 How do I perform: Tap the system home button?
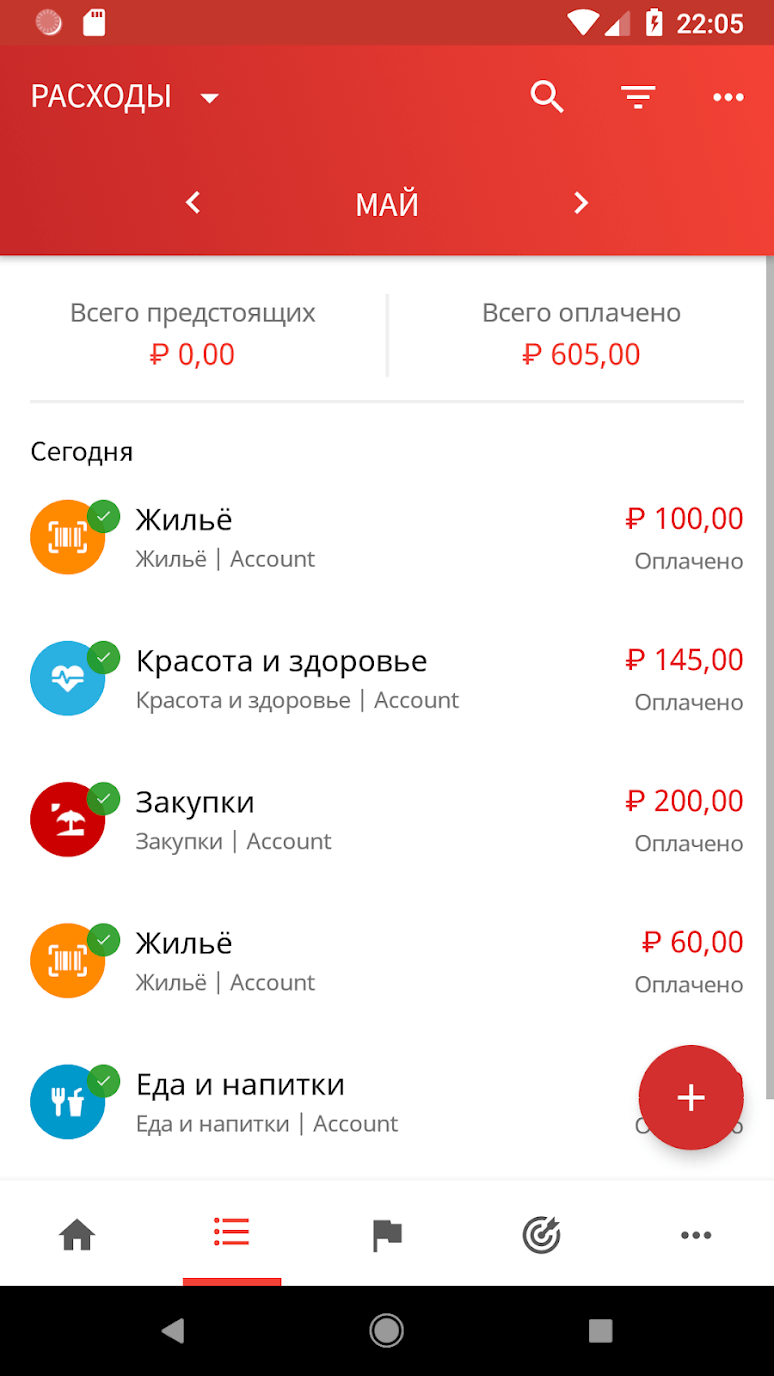[387, 1330]
